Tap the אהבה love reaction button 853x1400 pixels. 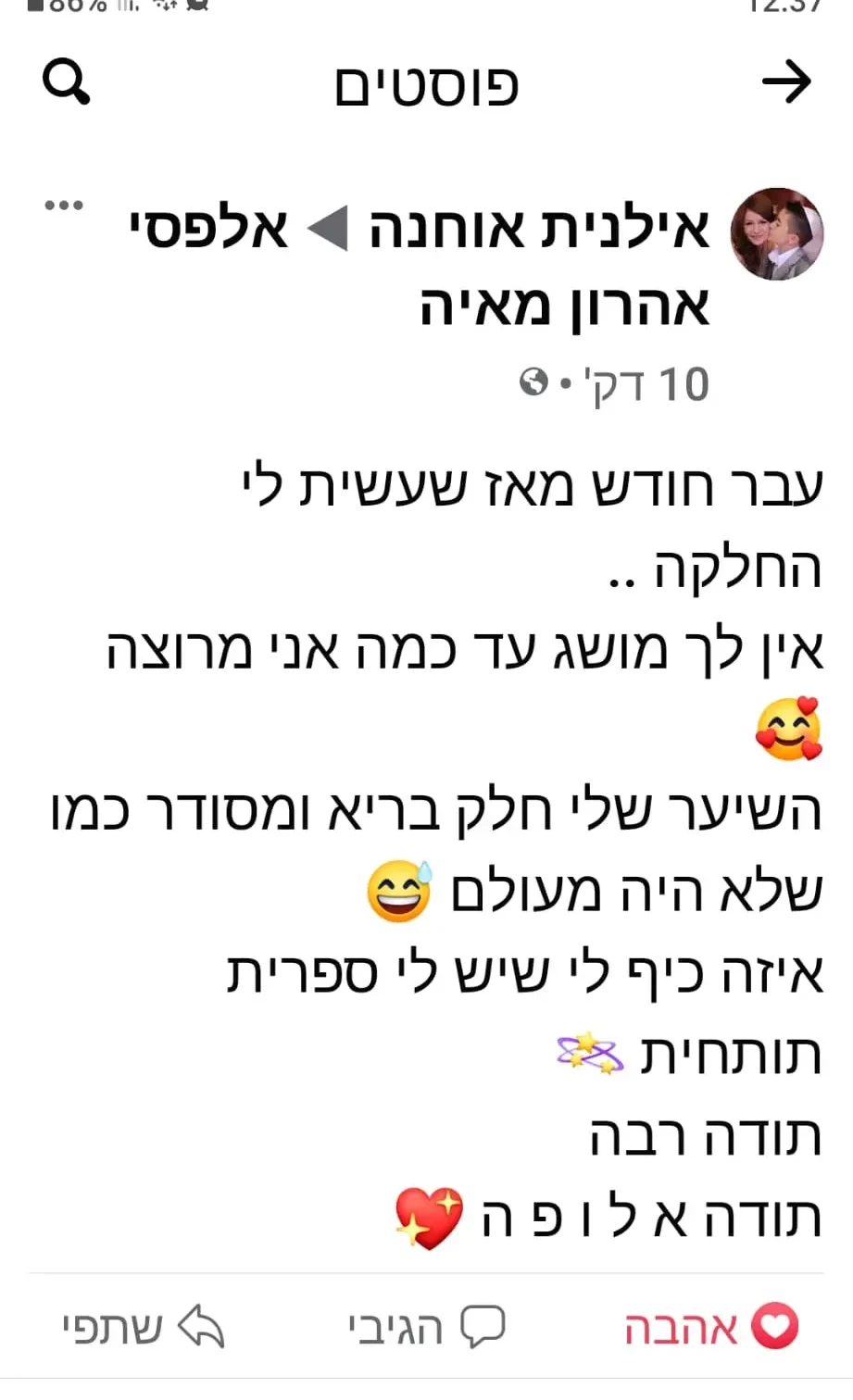tap(711, 1328)
